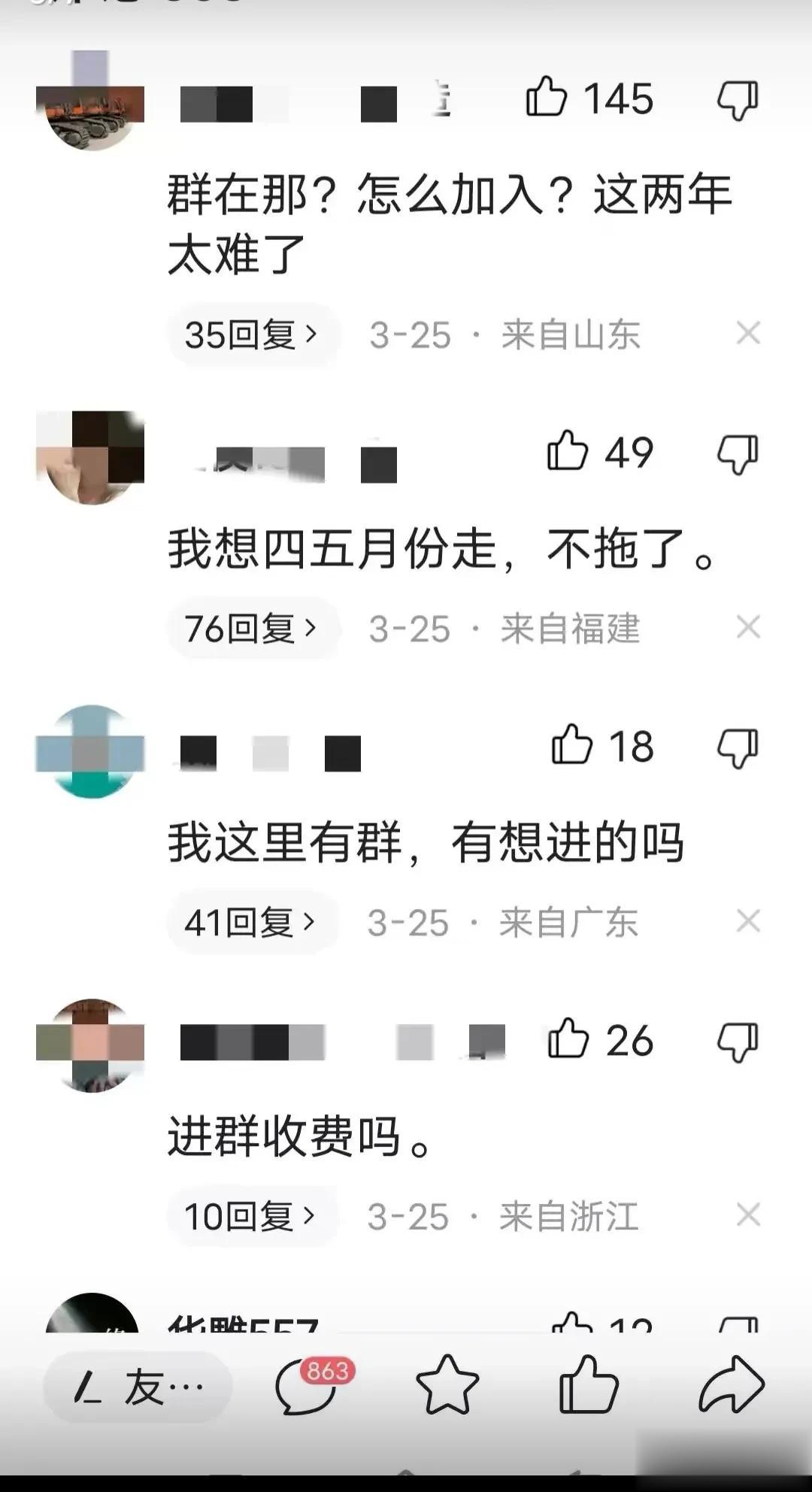812x1492 pixels.
Task: Expand the 76回复 replies
Action: (x=251, y=629)
